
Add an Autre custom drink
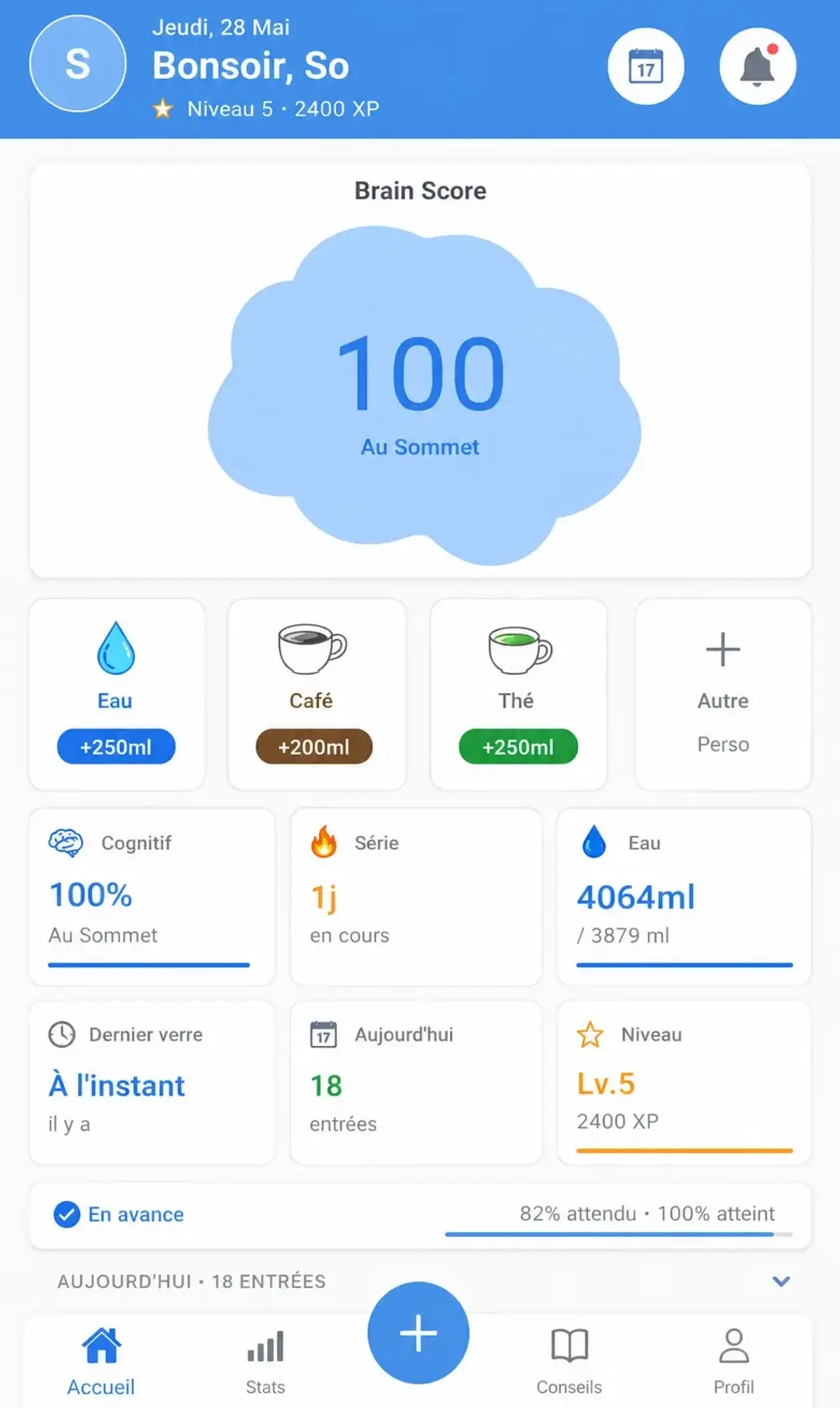coord(723,694)
